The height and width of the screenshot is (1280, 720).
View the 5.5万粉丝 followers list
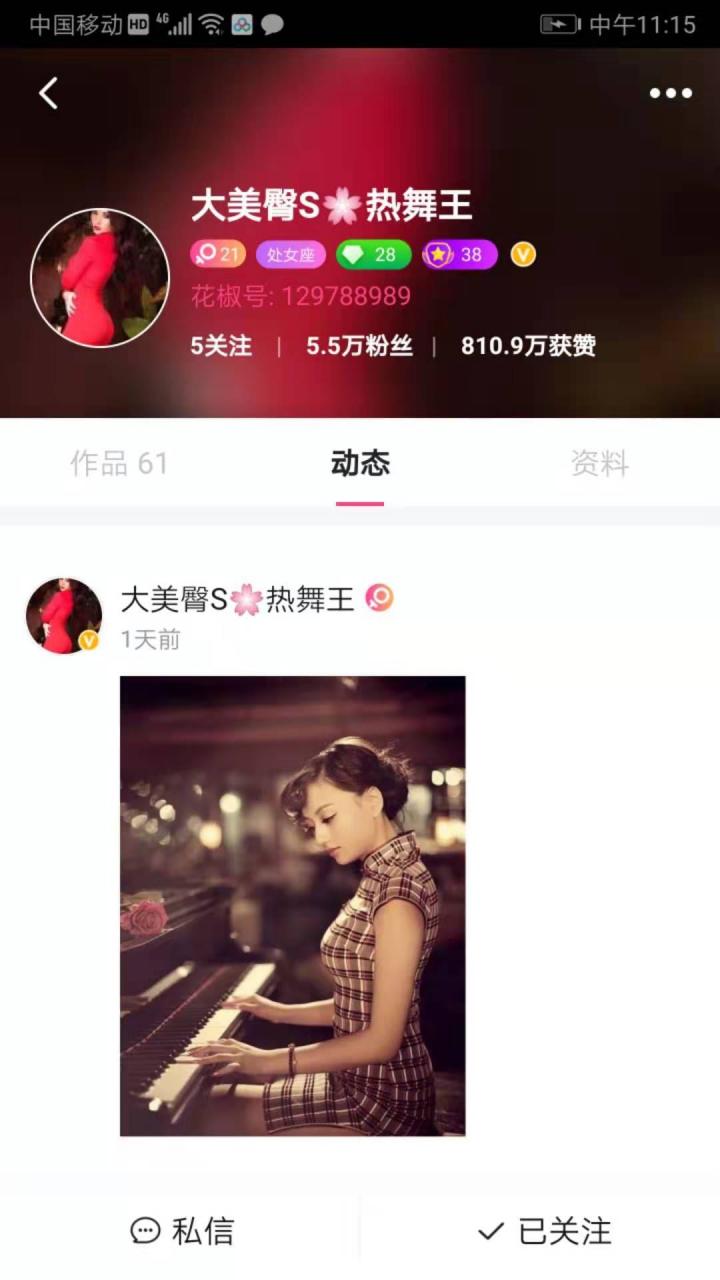coord(359,346)
